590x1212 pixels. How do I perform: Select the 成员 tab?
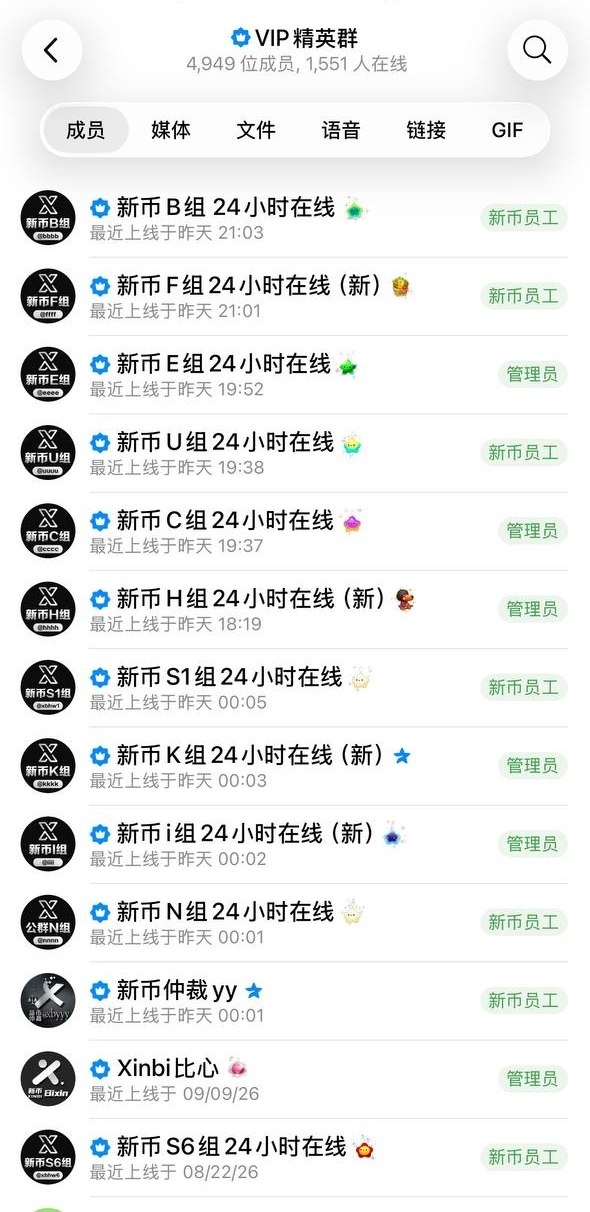86,130
